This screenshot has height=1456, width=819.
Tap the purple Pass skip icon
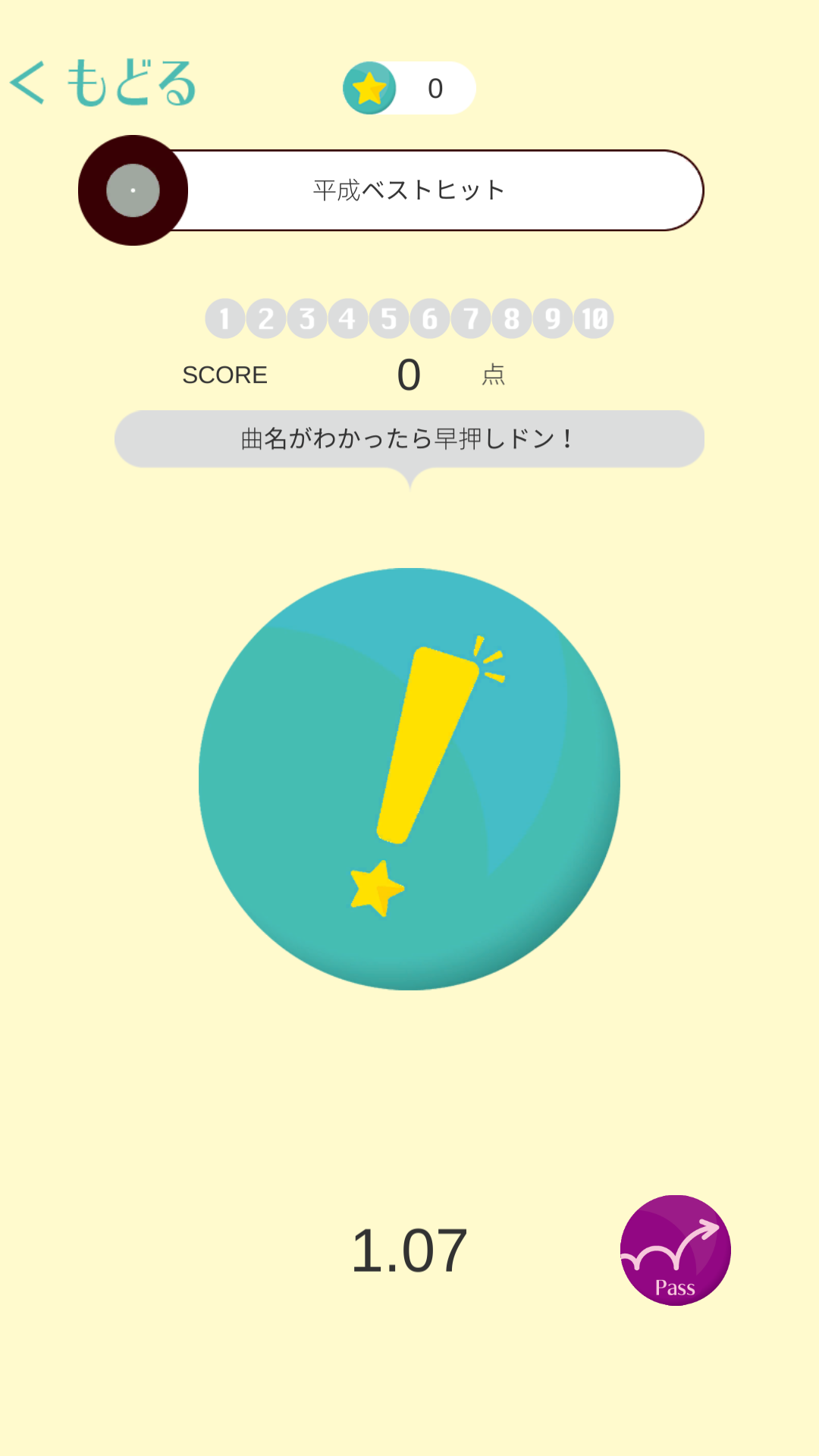tap(673, 1249)
